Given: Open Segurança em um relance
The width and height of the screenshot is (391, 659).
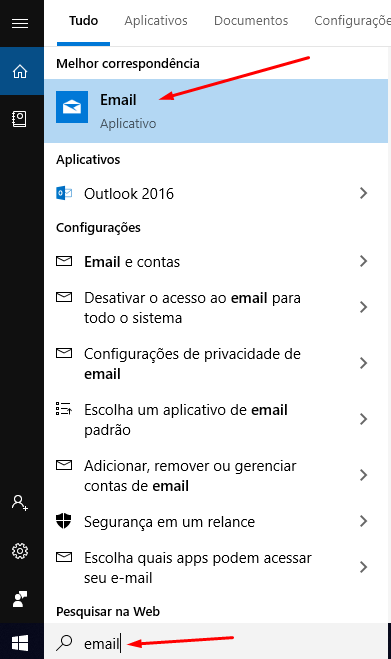Looking at the screenshot, I should tap(216, 522).
